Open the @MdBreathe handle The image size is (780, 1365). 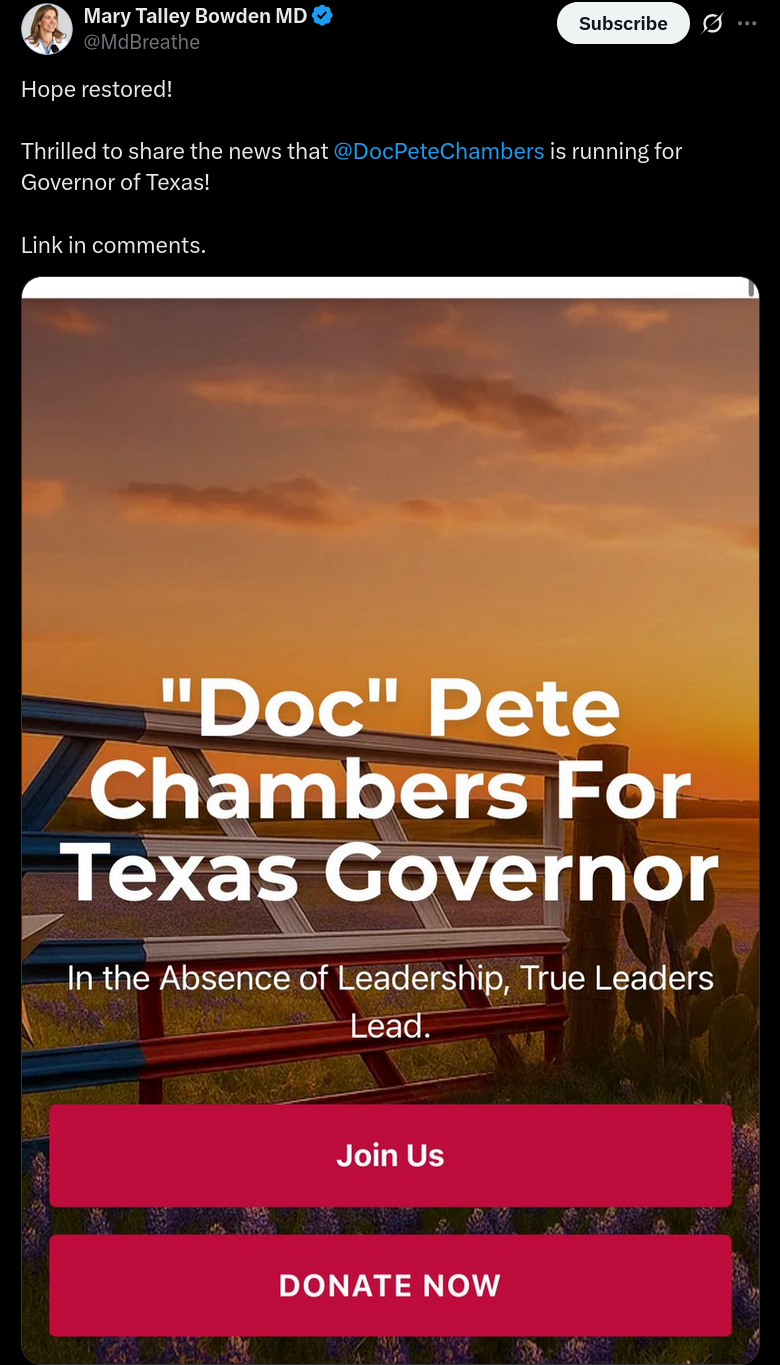pos(142,42)
